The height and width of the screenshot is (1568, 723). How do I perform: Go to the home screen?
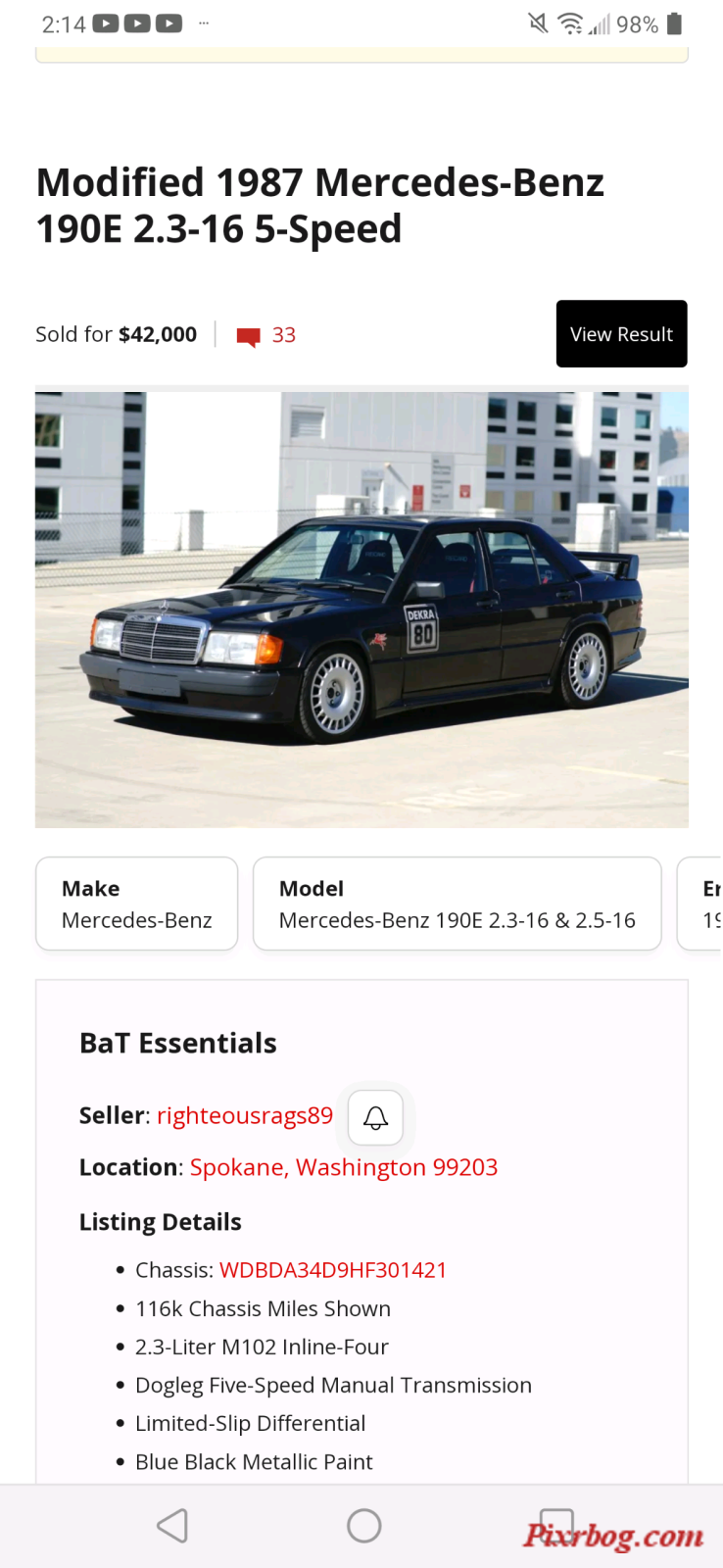363,1526
